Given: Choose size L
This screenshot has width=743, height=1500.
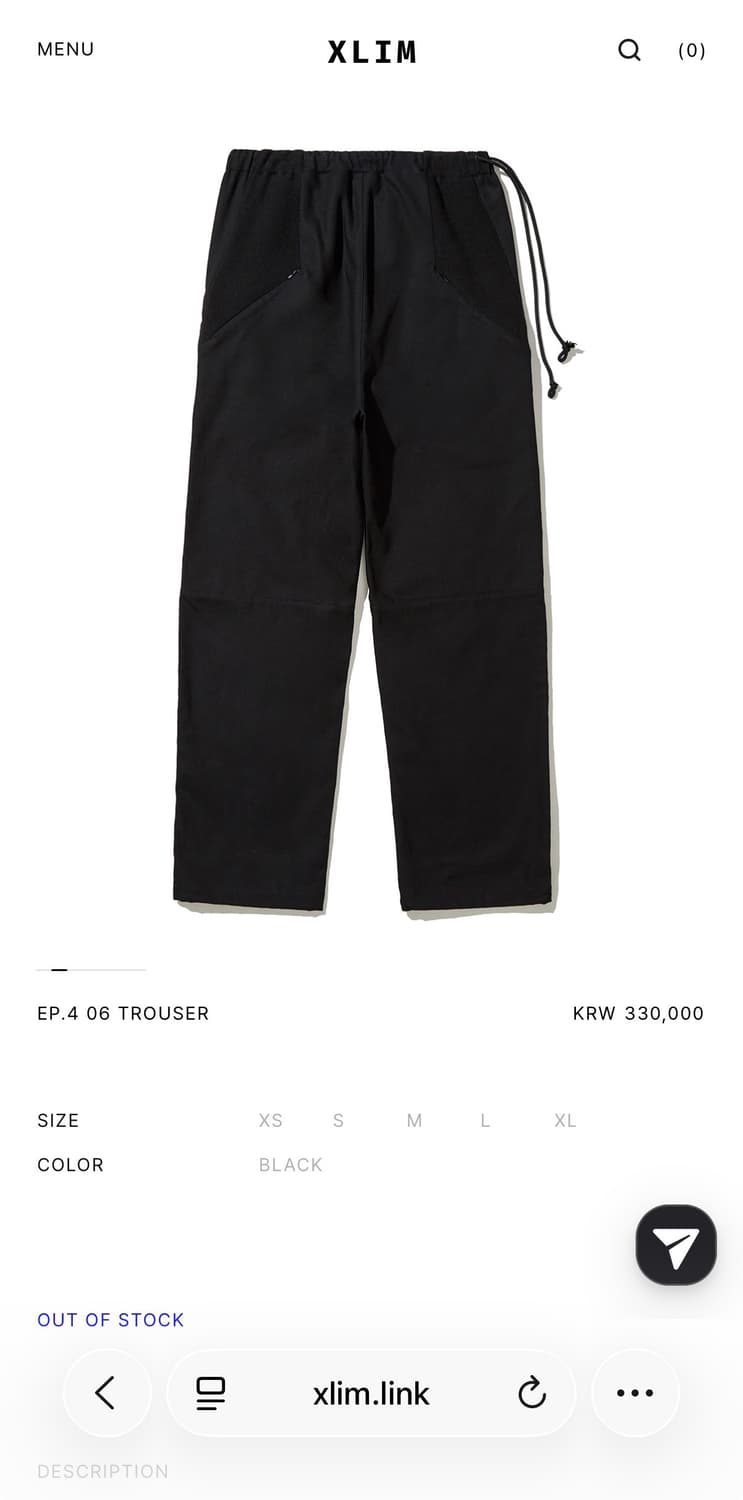Looking at the screenshot, I should [x=484, y=1120].
